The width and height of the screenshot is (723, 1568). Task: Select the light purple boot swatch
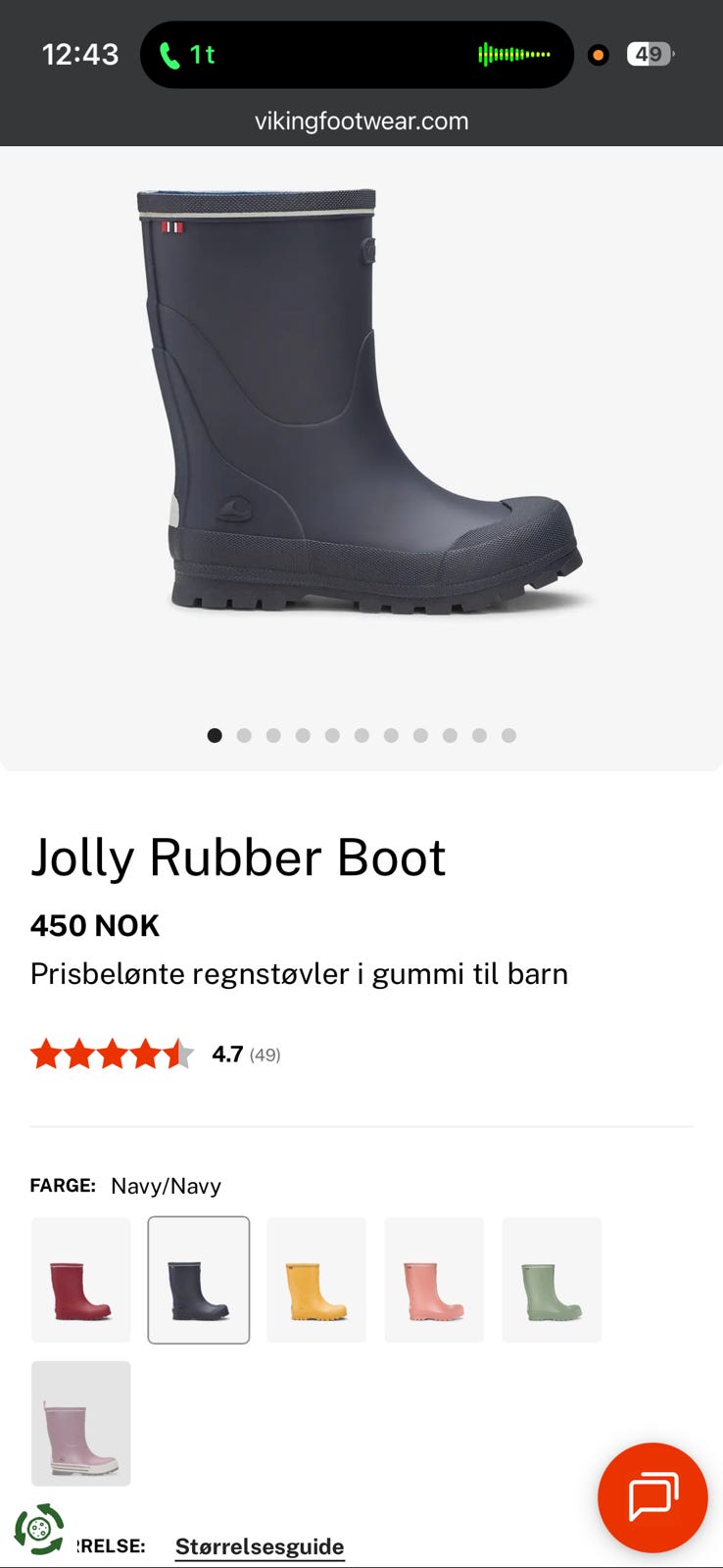(81, 1423)
